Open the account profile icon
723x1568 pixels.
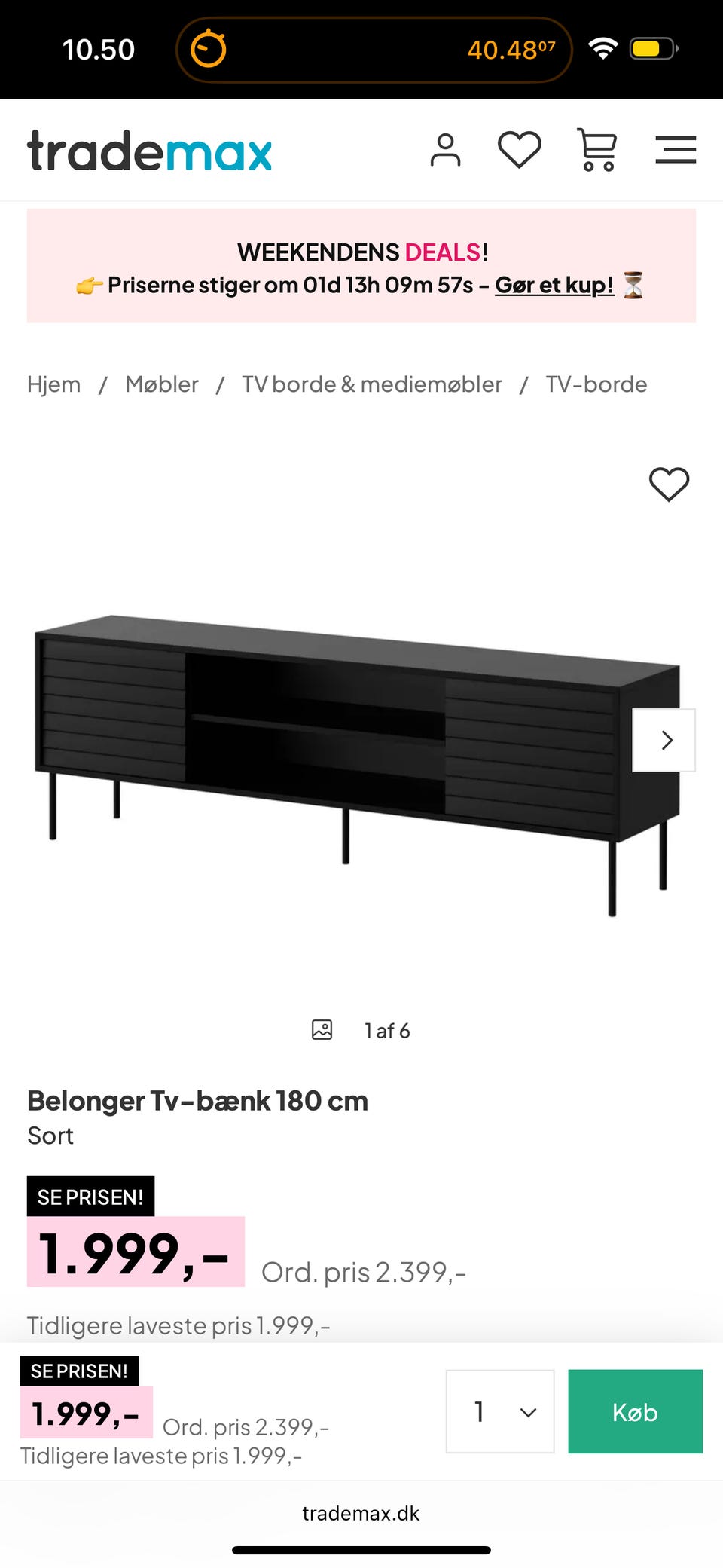(445, 149)
